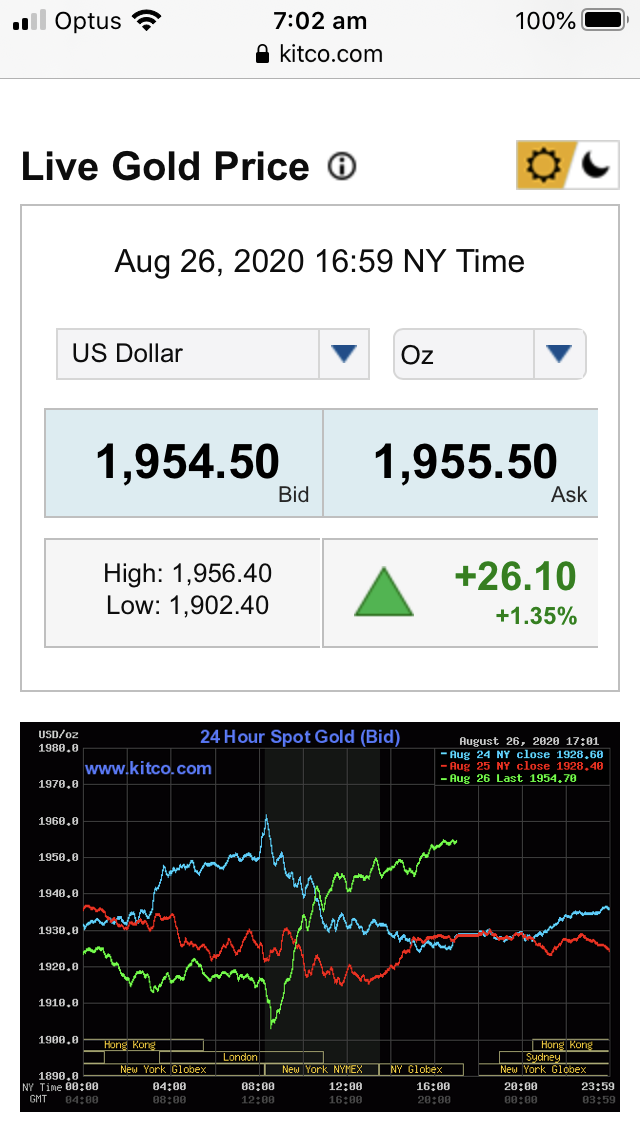Image resolution: width=640 pixels, height=1136 pixels.
Task: Tap the kitco.com address bar
Action: click(320, 54)
